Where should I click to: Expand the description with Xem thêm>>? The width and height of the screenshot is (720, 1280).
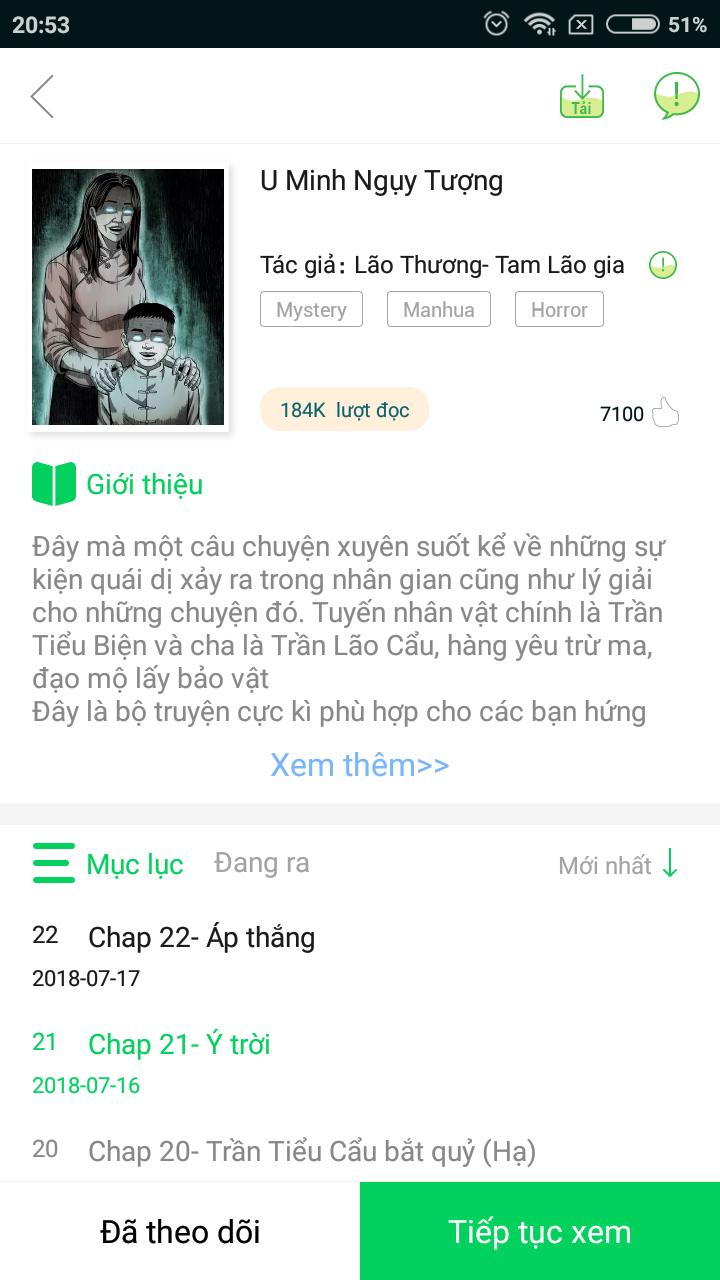[x=361, y=764]
